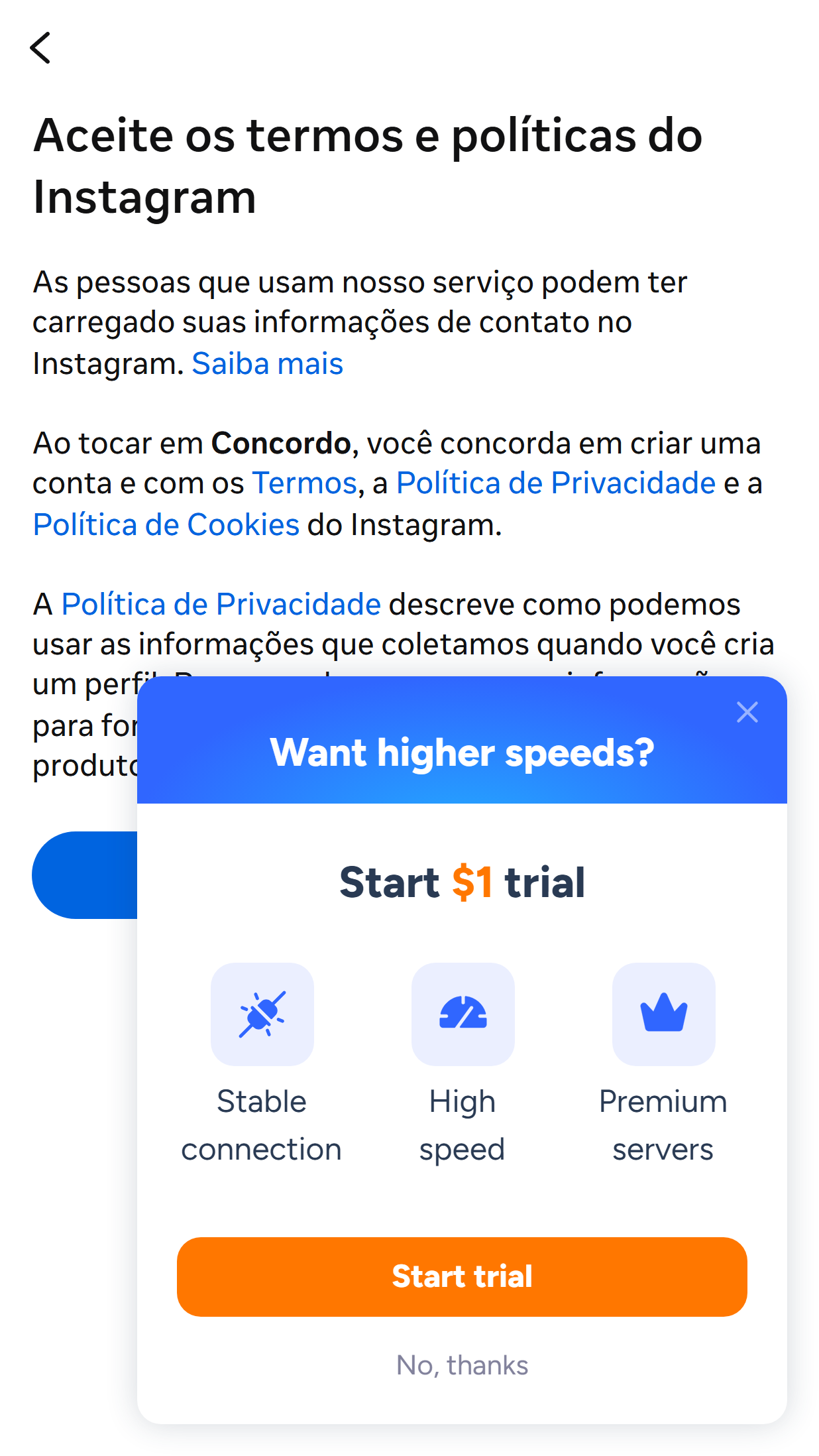
Task: Click the Want higher speeds? banner title
Action: pyautogui.click(x=463, y=753)
